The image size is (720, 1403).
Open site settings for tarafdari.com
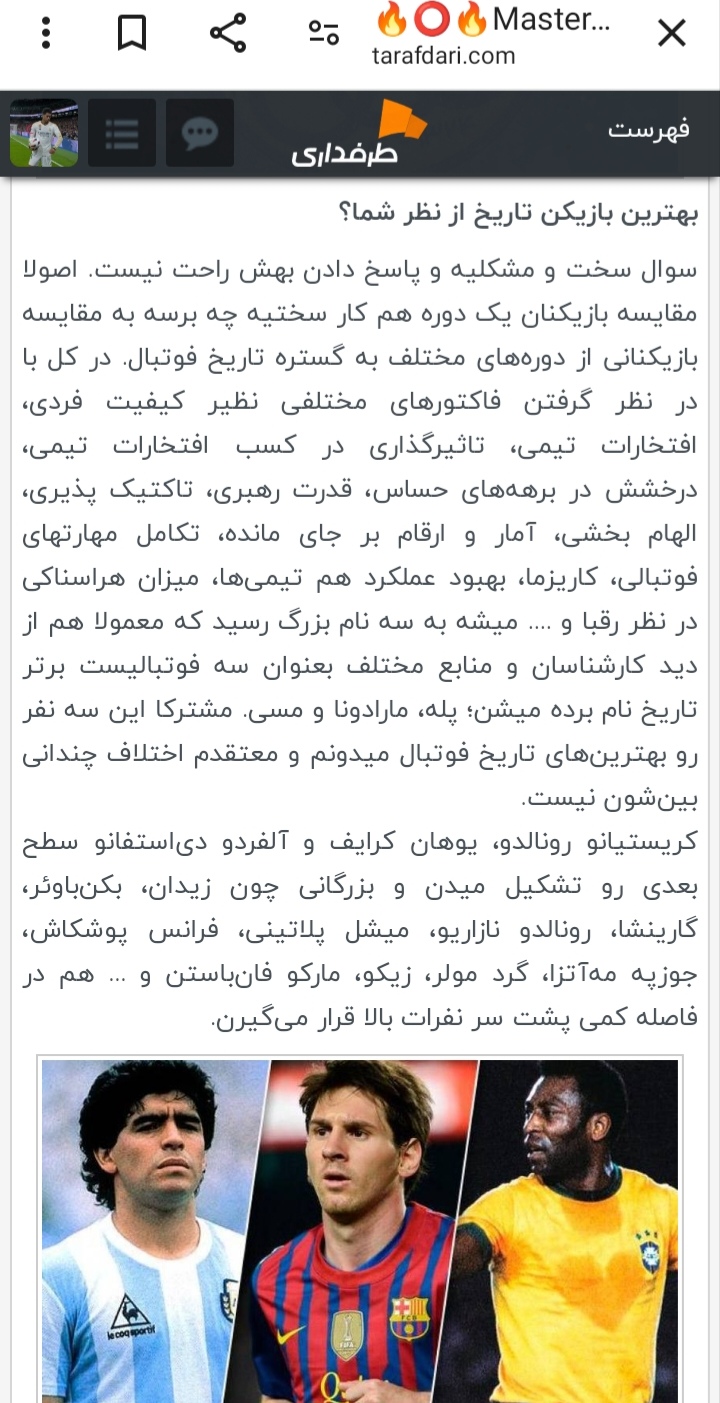click(323, 34)
